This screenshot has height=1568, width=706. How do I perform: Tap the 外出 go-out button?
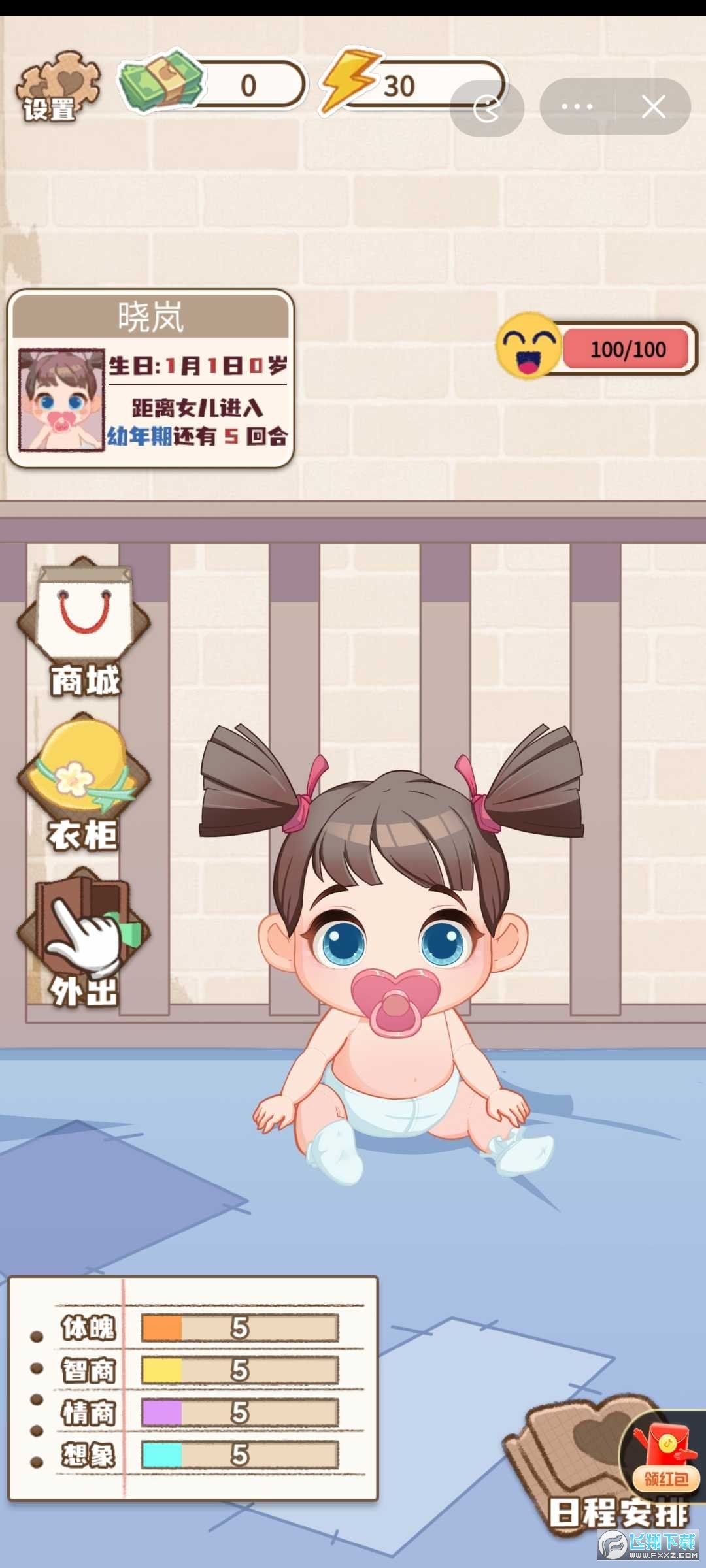coord(84,938)
